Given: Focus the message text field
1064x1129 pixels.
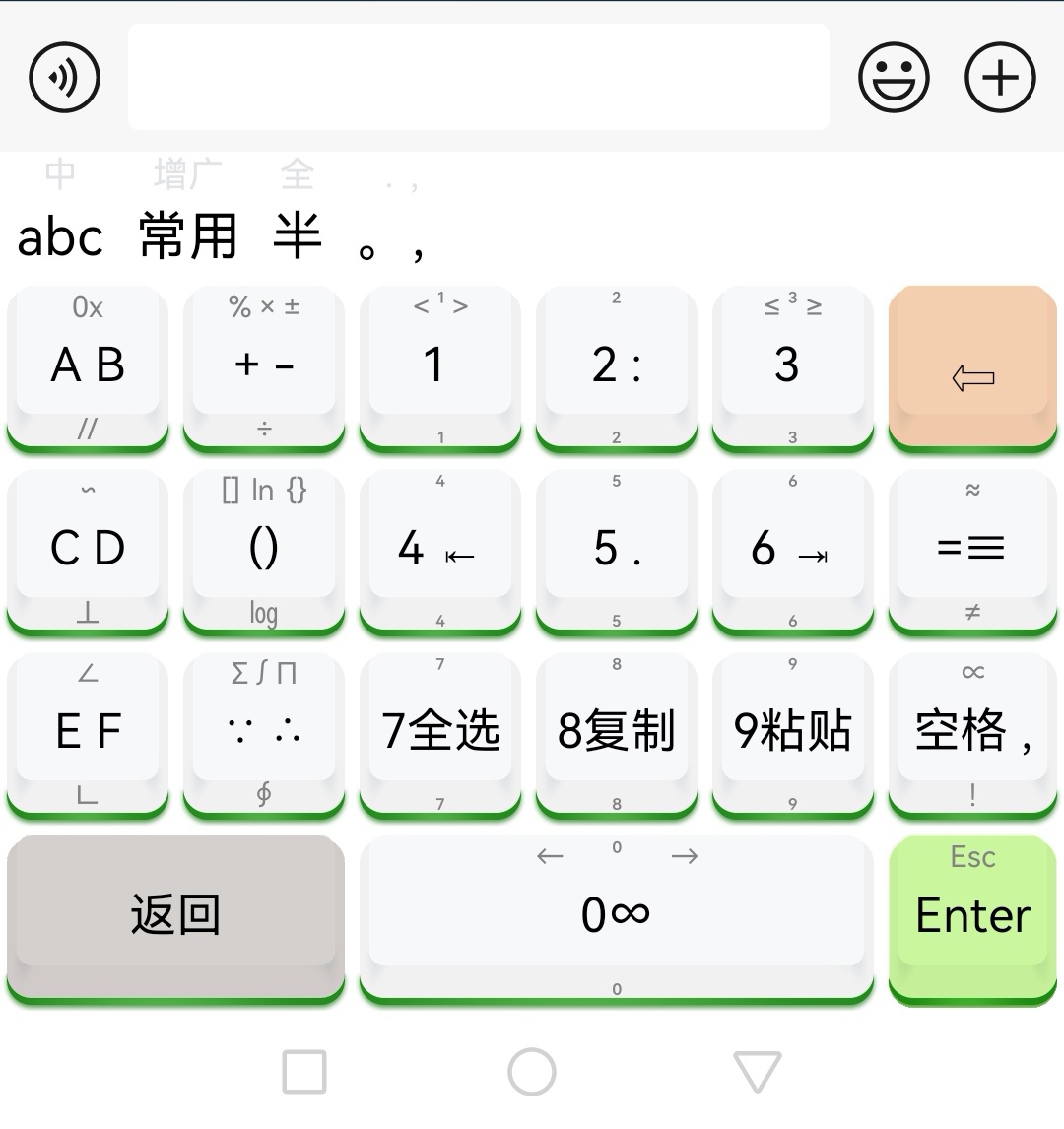Looking at the screenshot, I should tap(478, 77).
